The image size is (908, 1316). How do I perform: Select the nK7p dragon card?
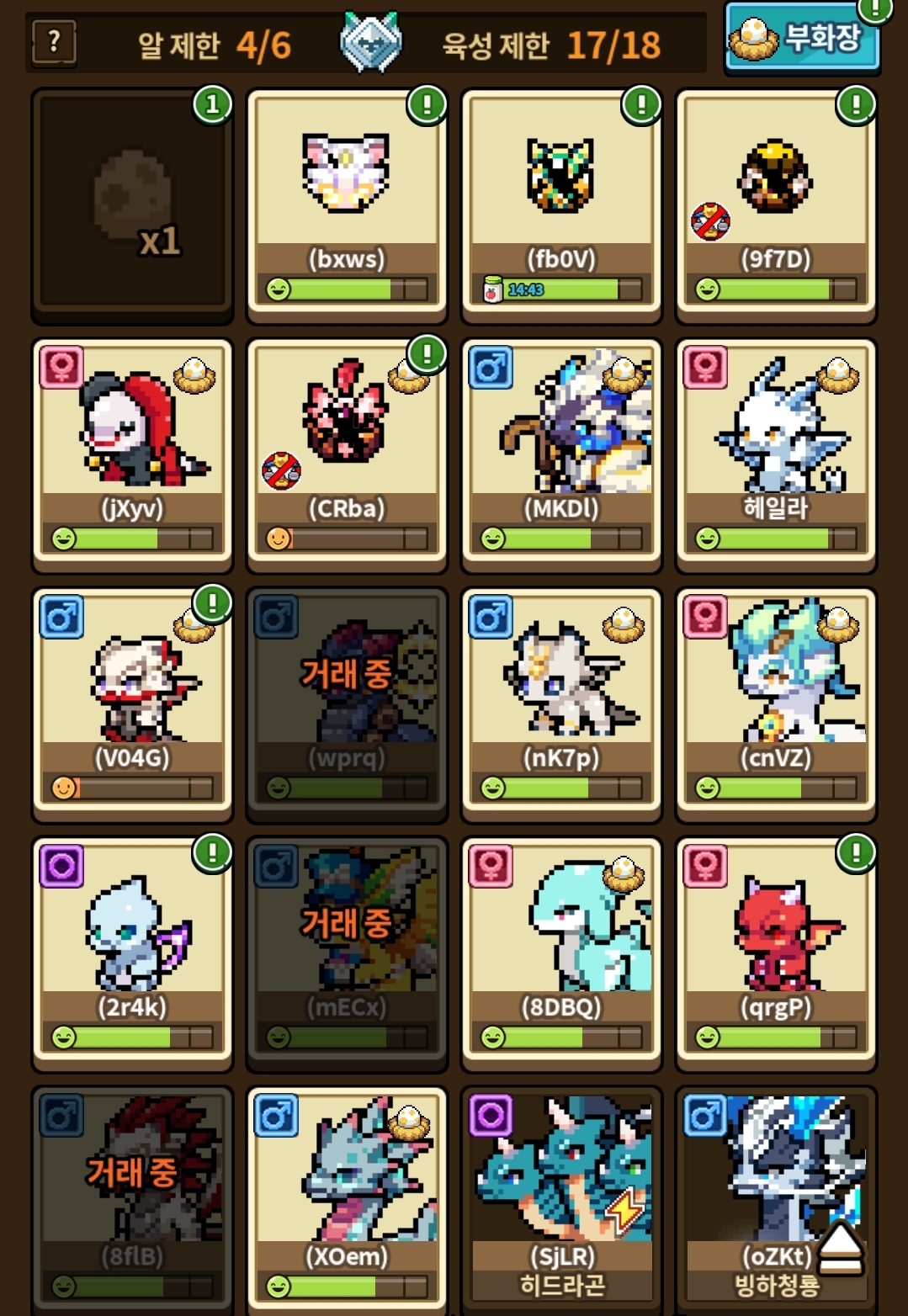click(x=561, y=703)
